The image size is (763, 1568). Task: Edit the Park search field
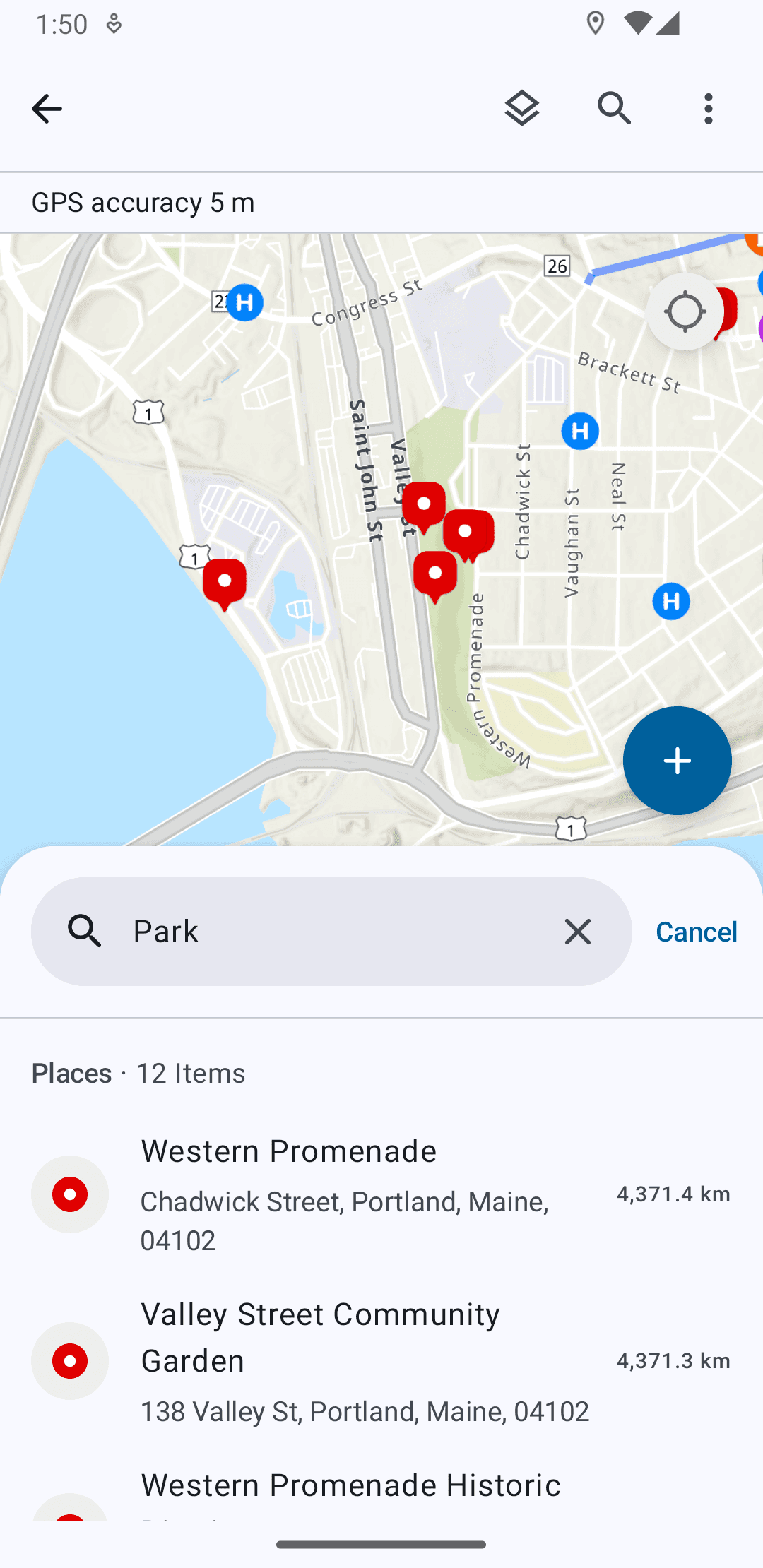[332, 932]
